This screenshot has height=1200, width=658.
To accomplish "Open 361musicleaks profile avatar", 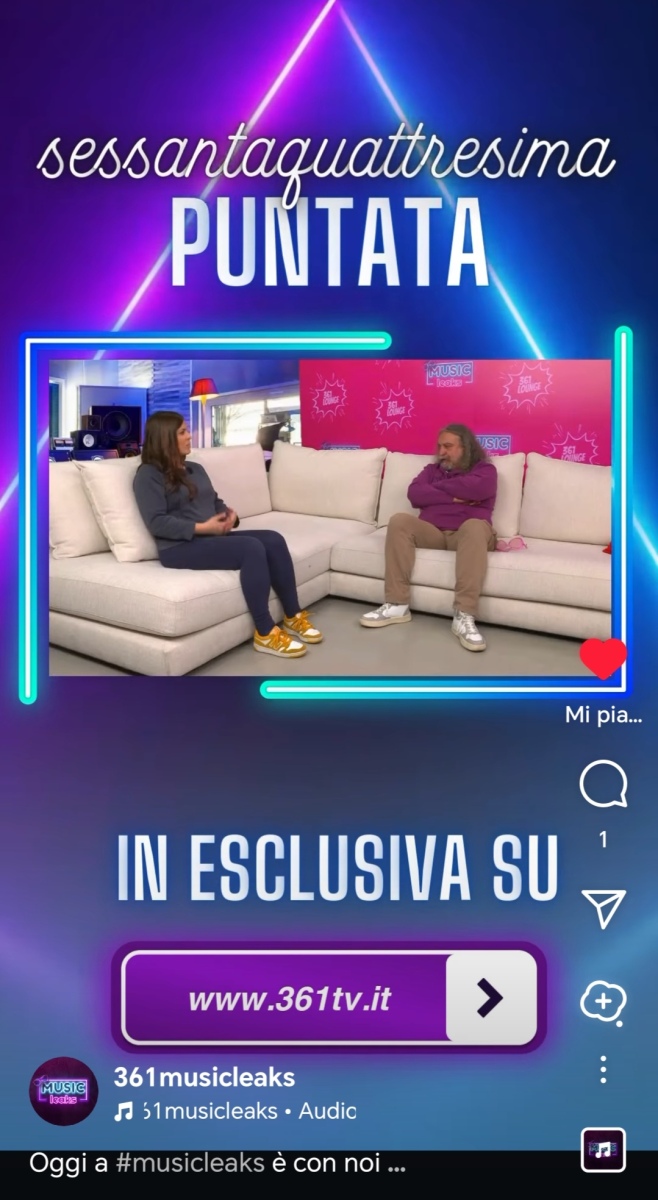I will [64, 1091].
